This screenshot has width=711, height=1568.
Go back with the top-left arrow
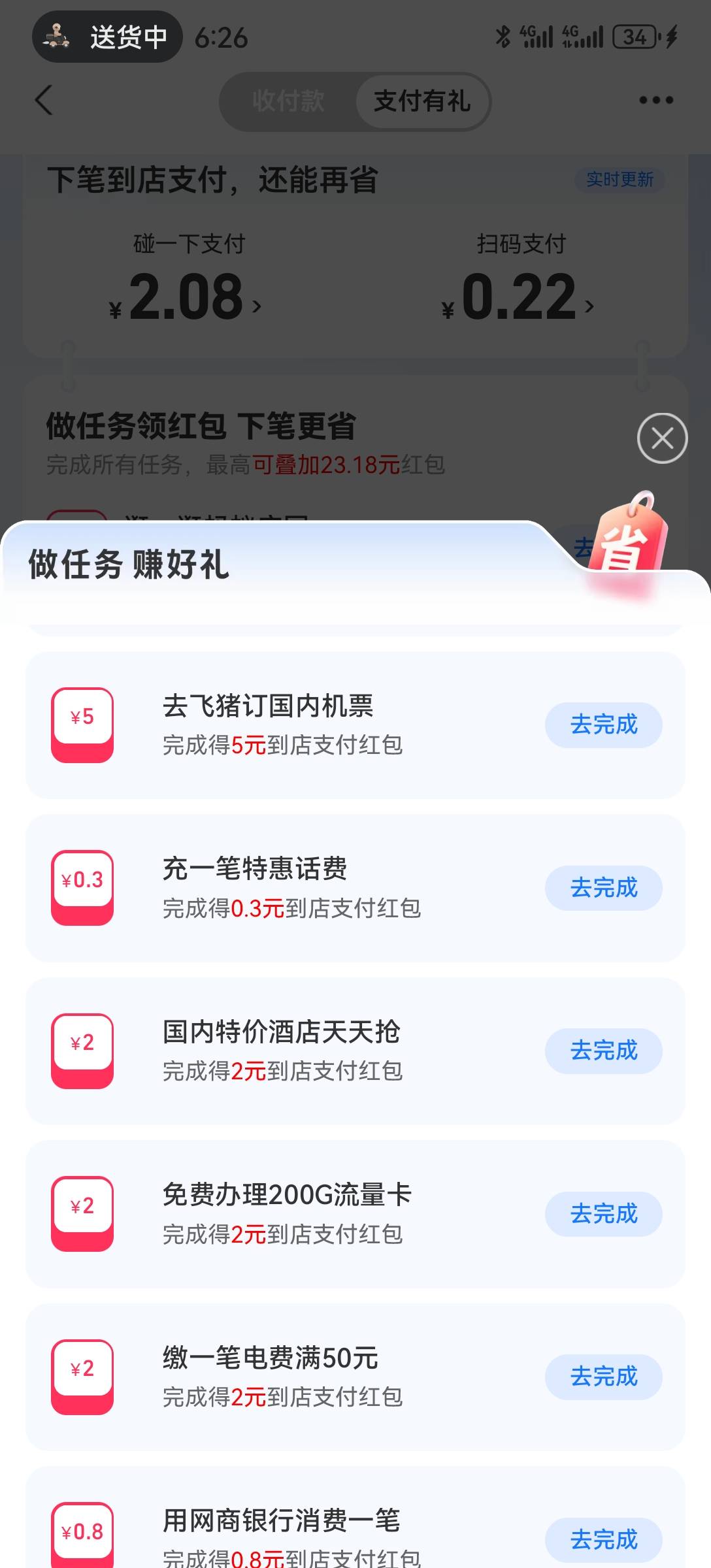click(44, 100)
